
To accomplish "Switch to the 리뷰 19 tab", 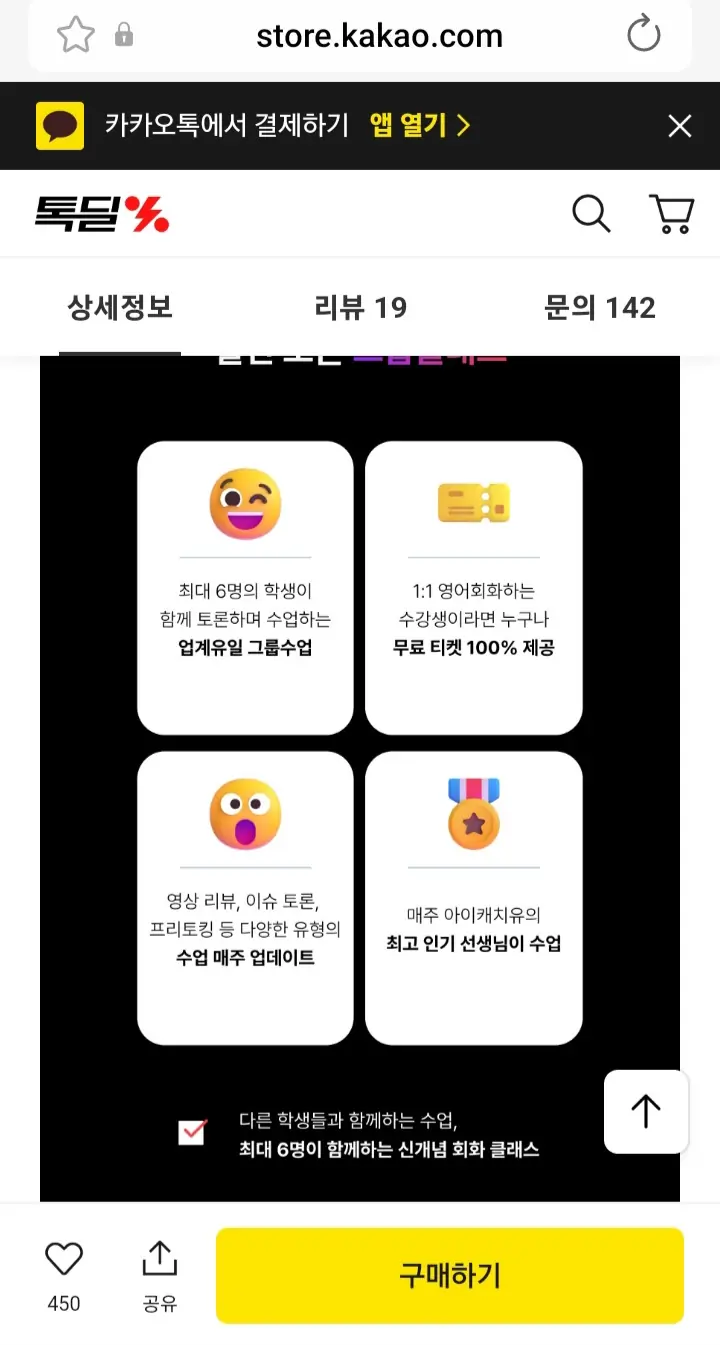I will 360,307.
